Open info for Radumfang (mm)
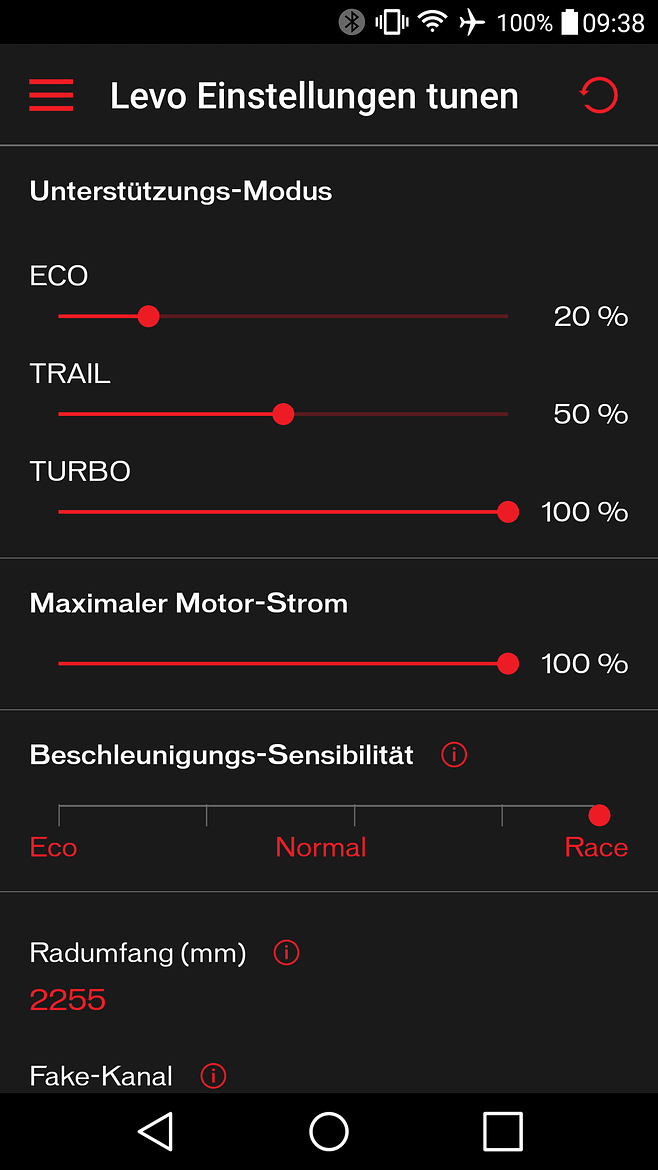The height and width of the screenshot is (1170, 658). (286, 953)
